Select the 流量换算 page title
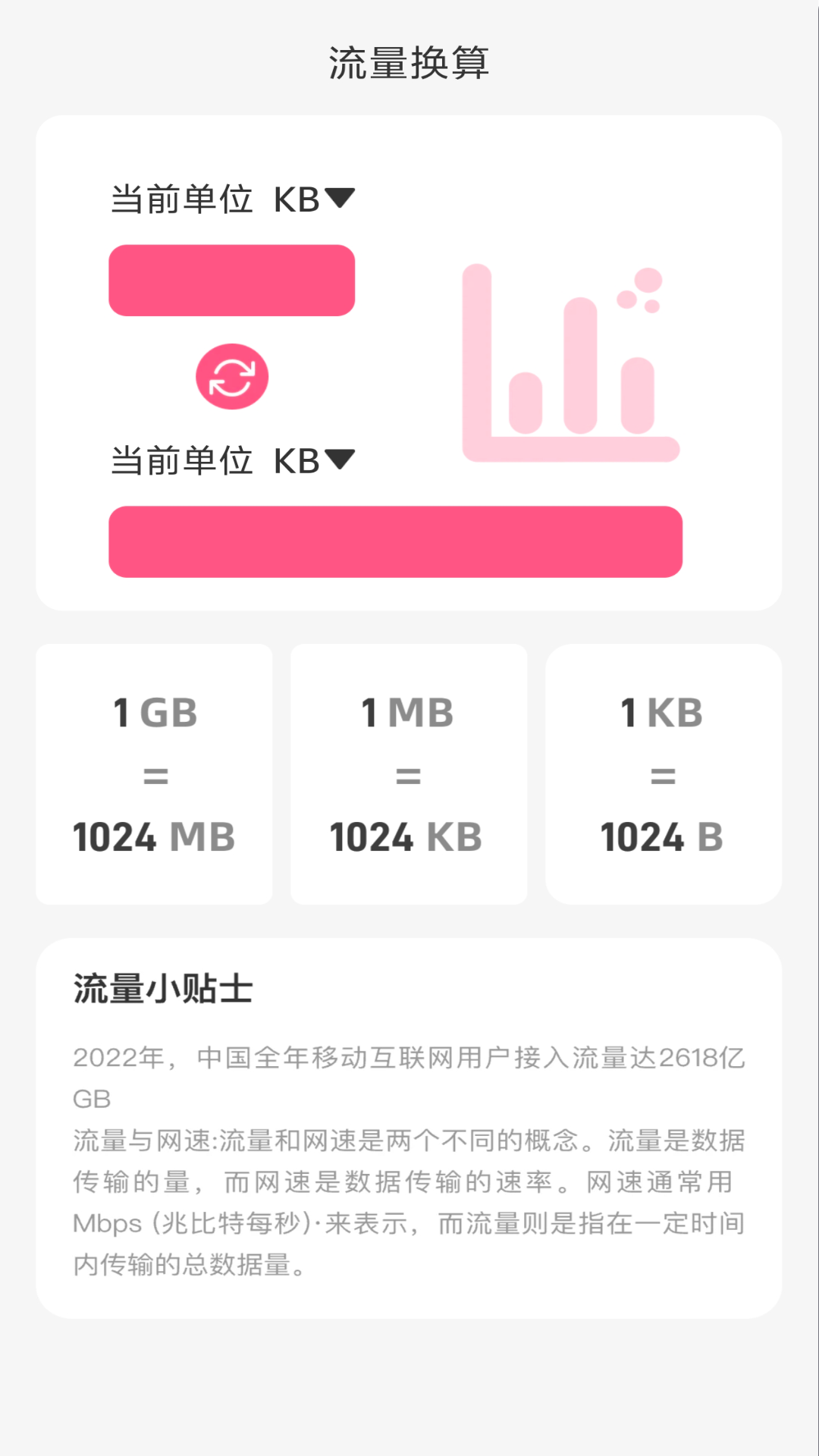819x1456 pixels. [409, 64]
